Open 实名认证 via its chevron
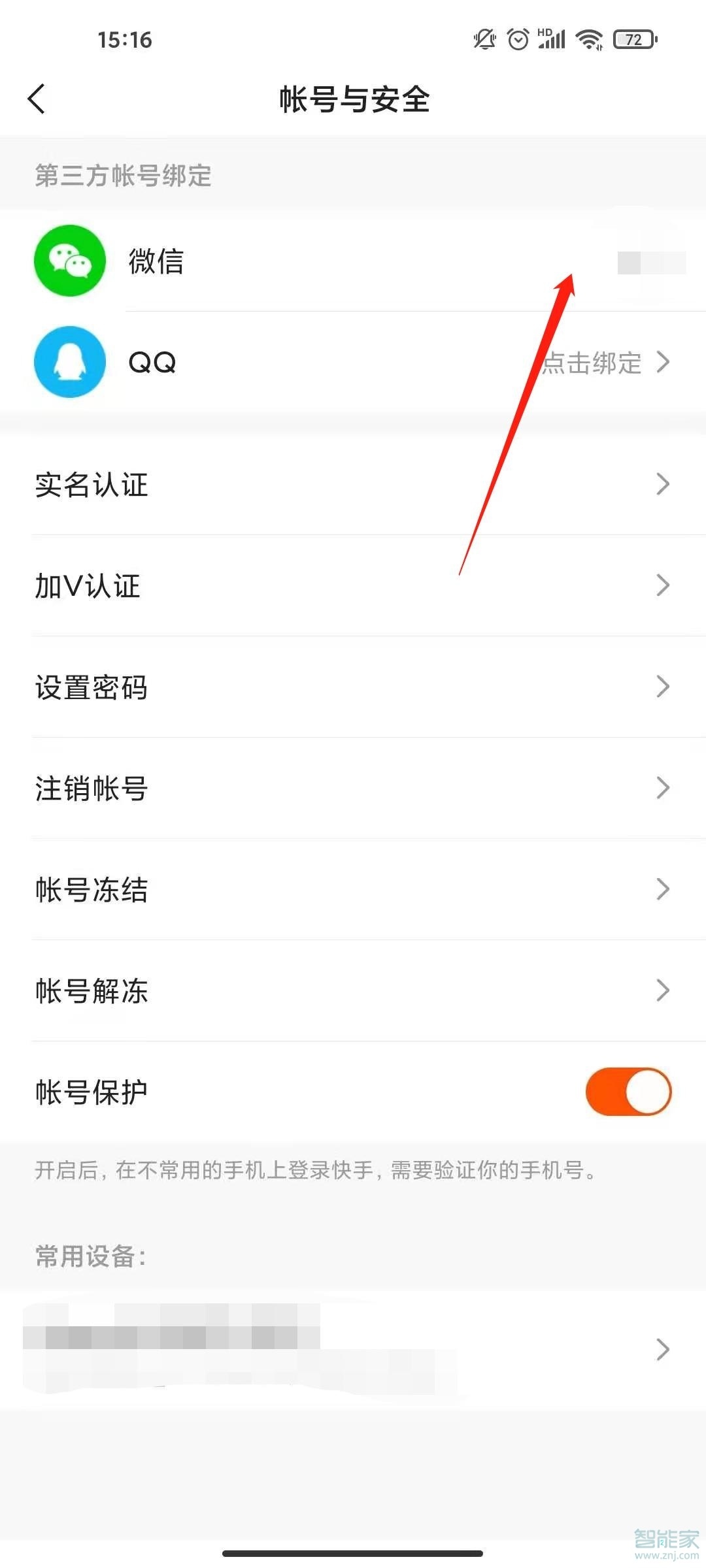Screen dimensions: 706x1568 [662, 483]
